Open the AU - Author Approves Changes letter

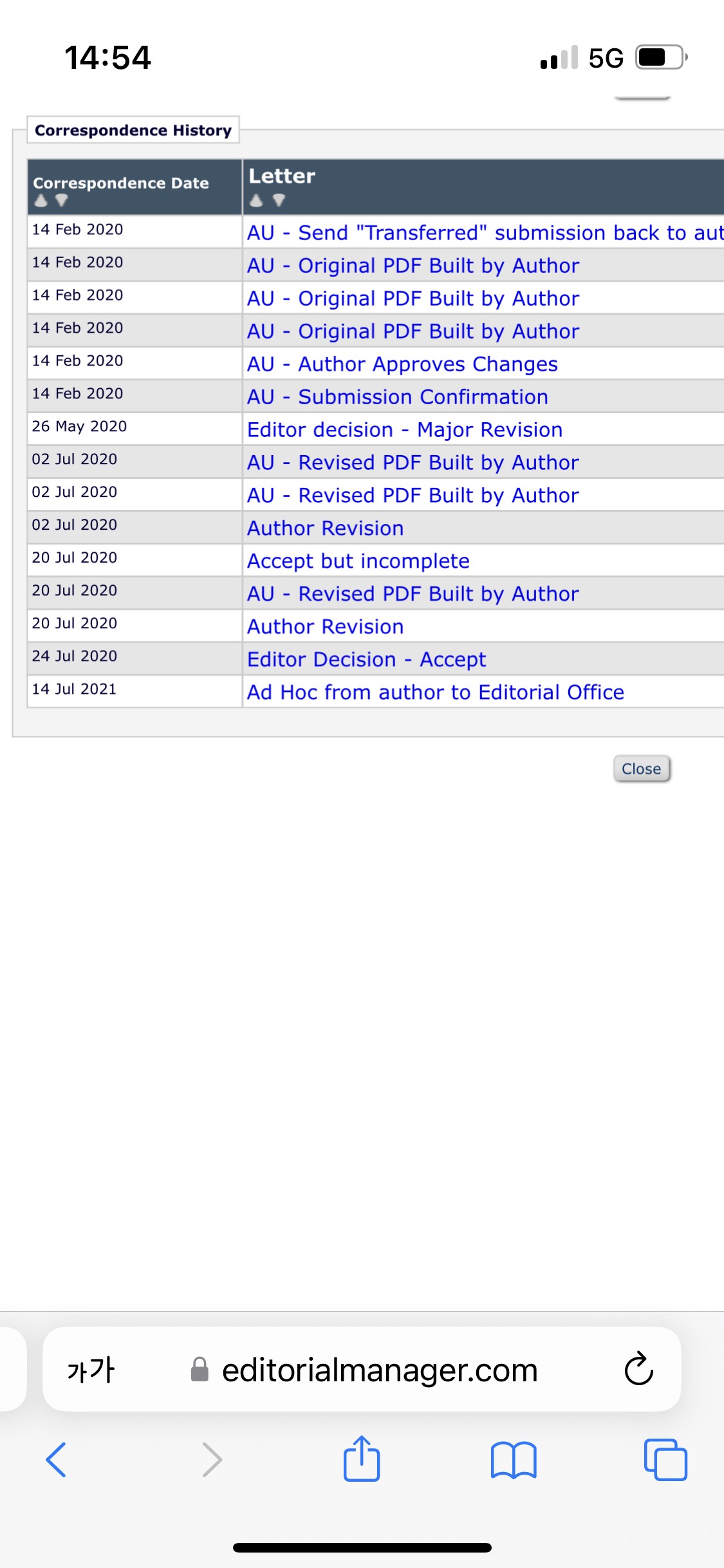click(x=402, y=364)
